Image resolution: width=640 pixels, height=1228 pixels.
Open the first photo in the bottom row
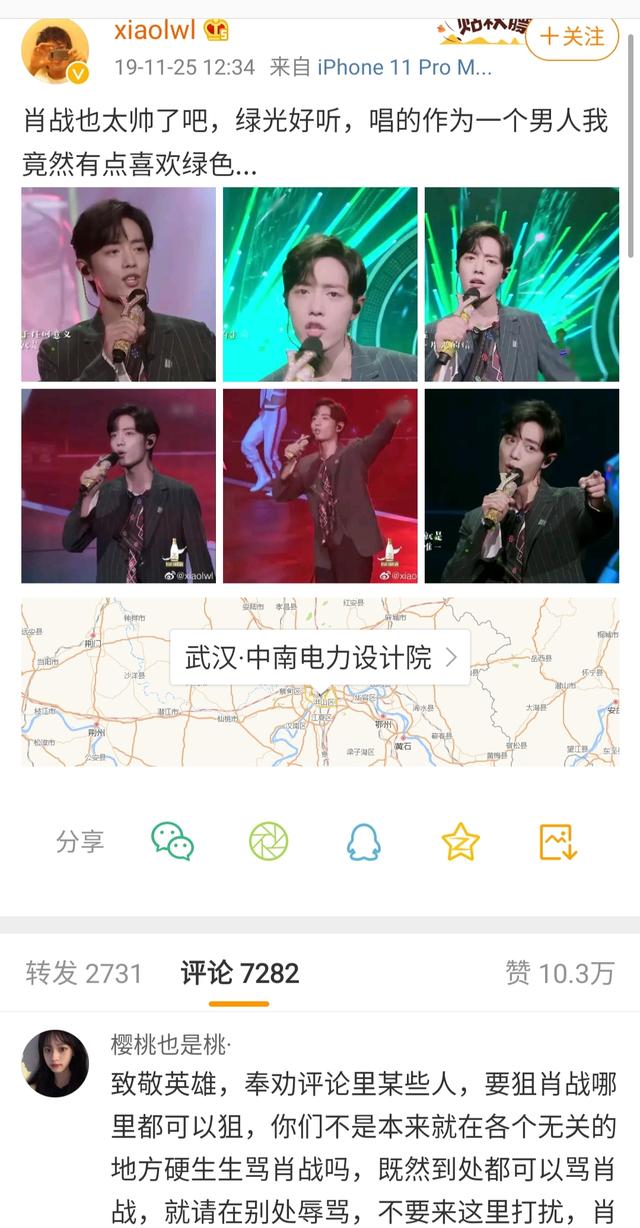click(118, 486)
